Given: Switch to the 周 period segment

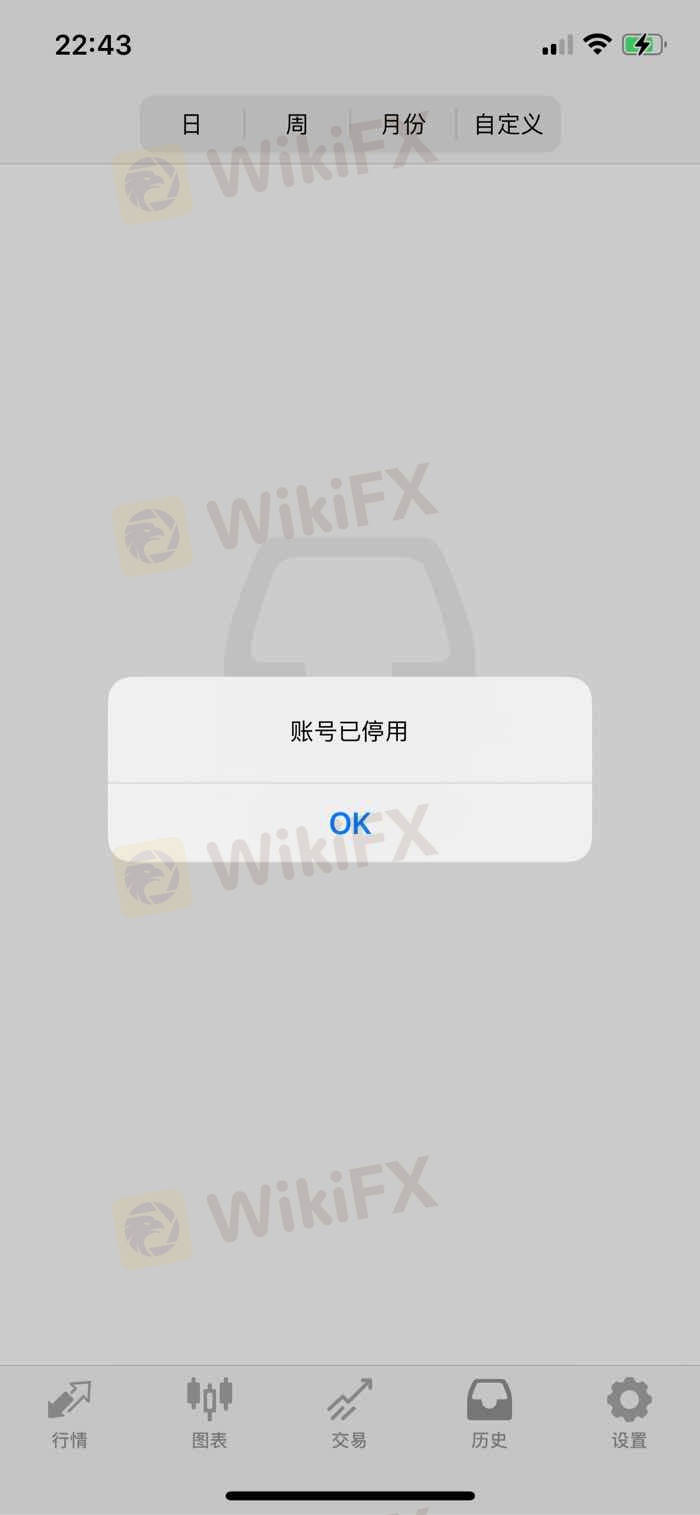Looking at the screenshot, I should coord(297,124).
